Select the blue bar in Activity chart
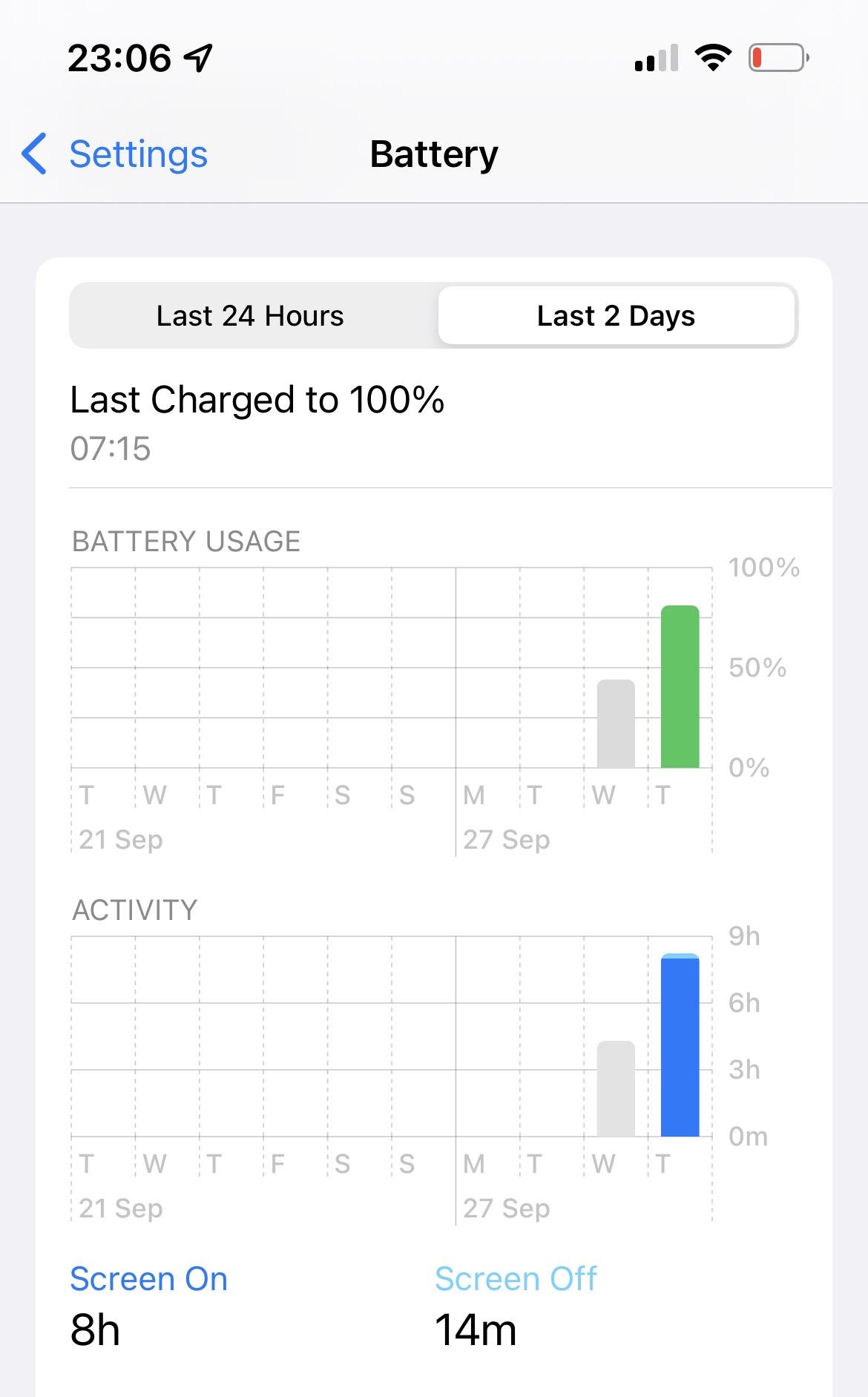Screen dimensions: 868x1397 tap(680, 1046)
